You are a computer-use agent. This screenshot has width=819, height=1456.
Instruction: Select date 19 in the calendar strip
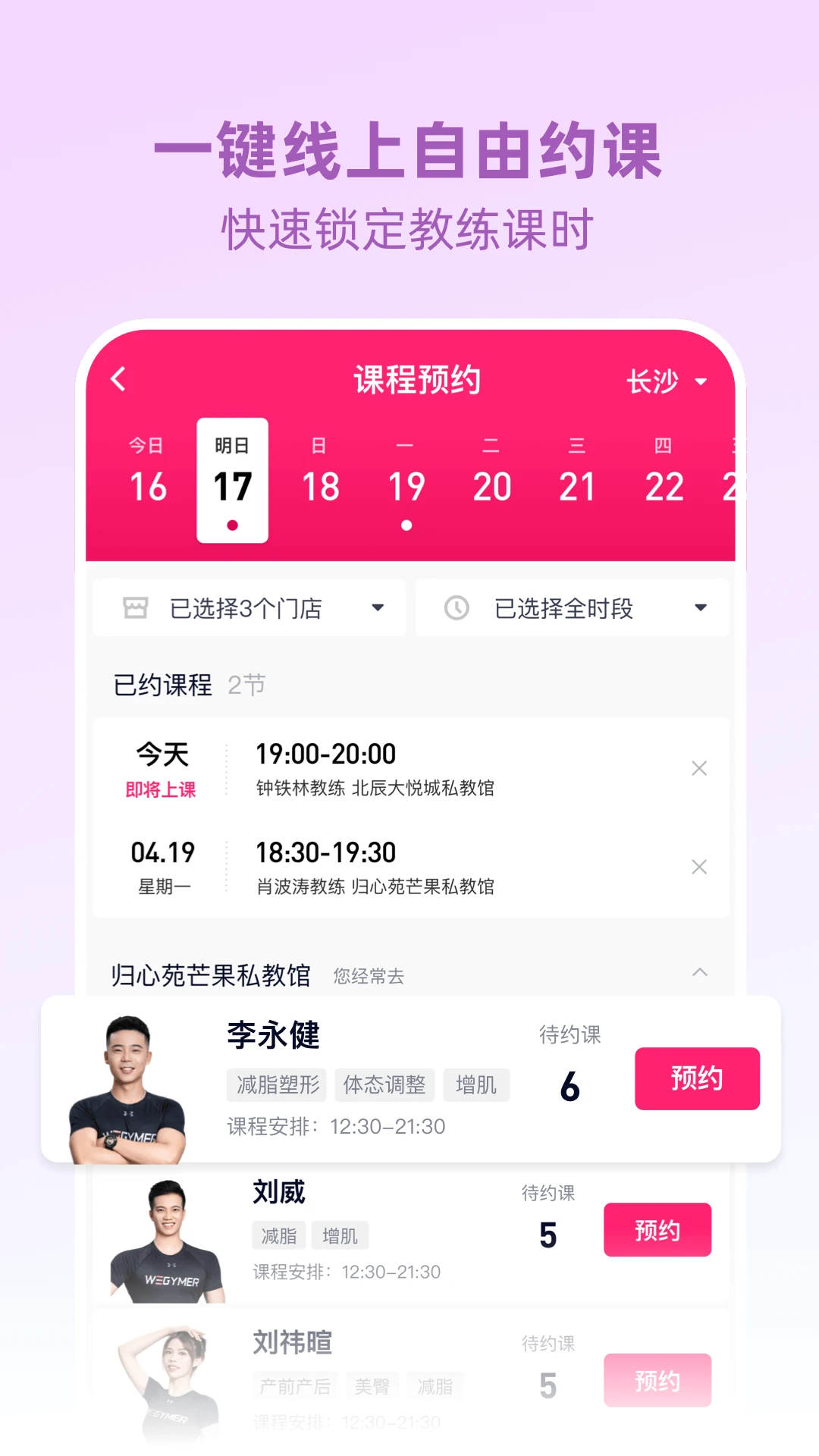[x=406, y=478]
